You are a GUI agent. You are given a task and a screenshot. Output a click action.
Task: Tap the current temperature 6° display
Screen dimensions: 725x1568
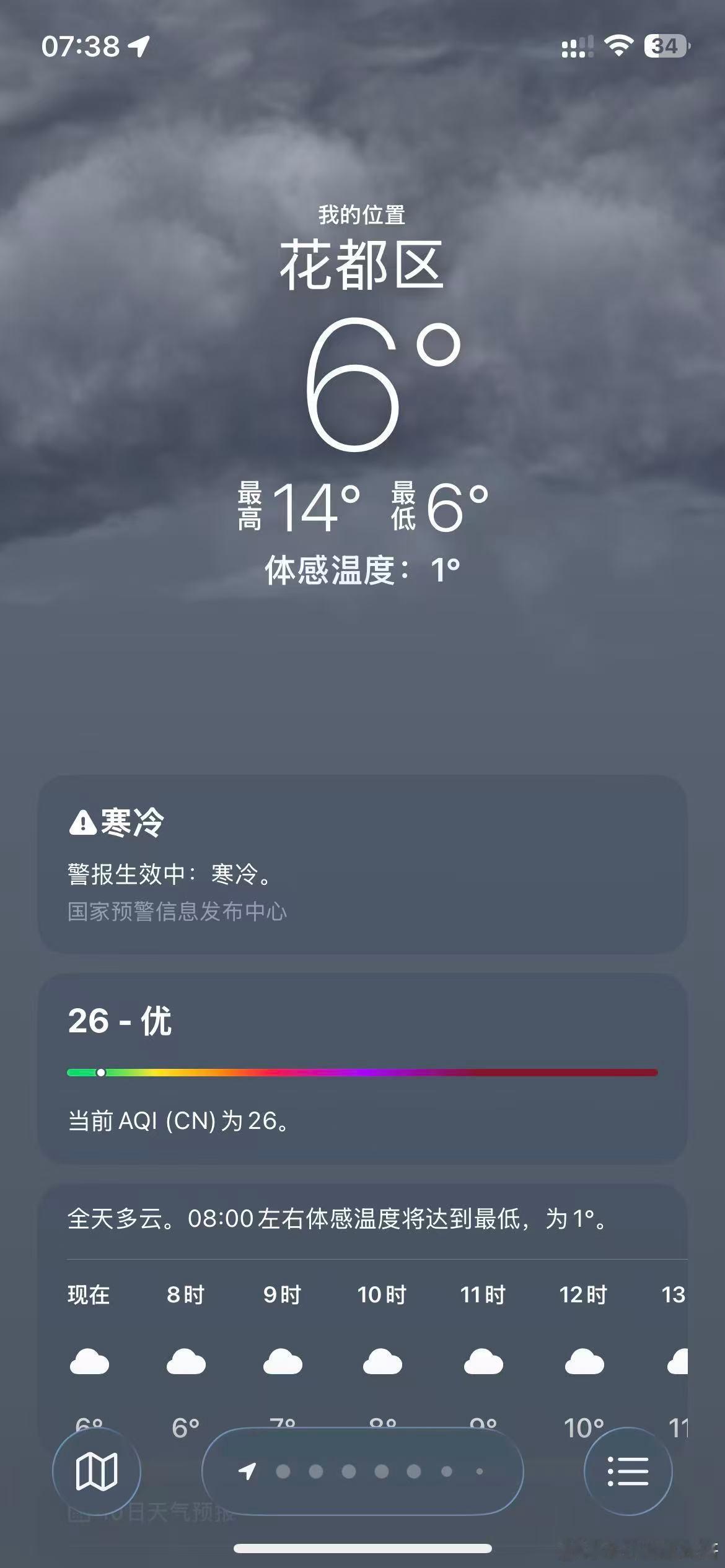click(x=362, y=390)
